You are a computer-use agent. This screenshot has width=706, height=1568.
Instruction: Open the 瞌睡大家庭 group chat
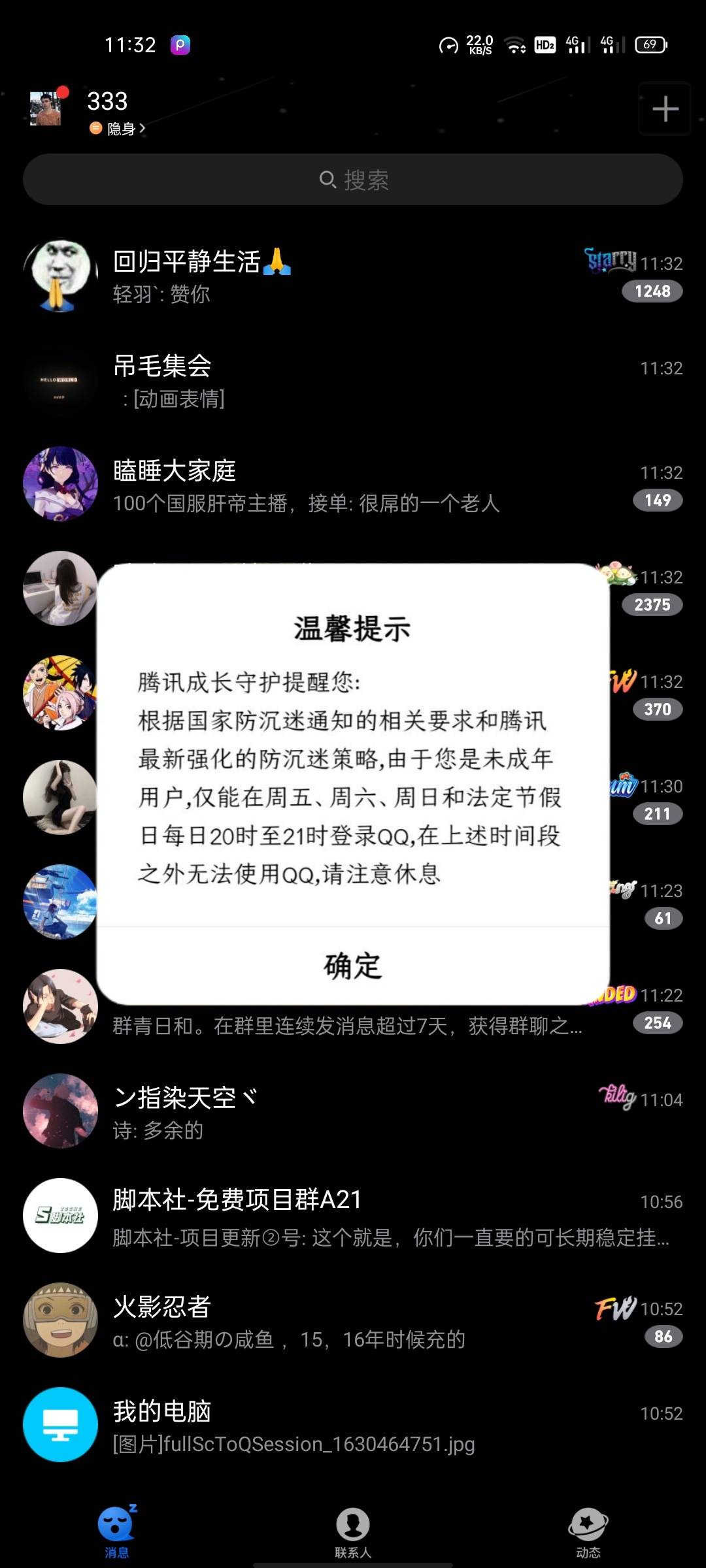click(353, 485)
